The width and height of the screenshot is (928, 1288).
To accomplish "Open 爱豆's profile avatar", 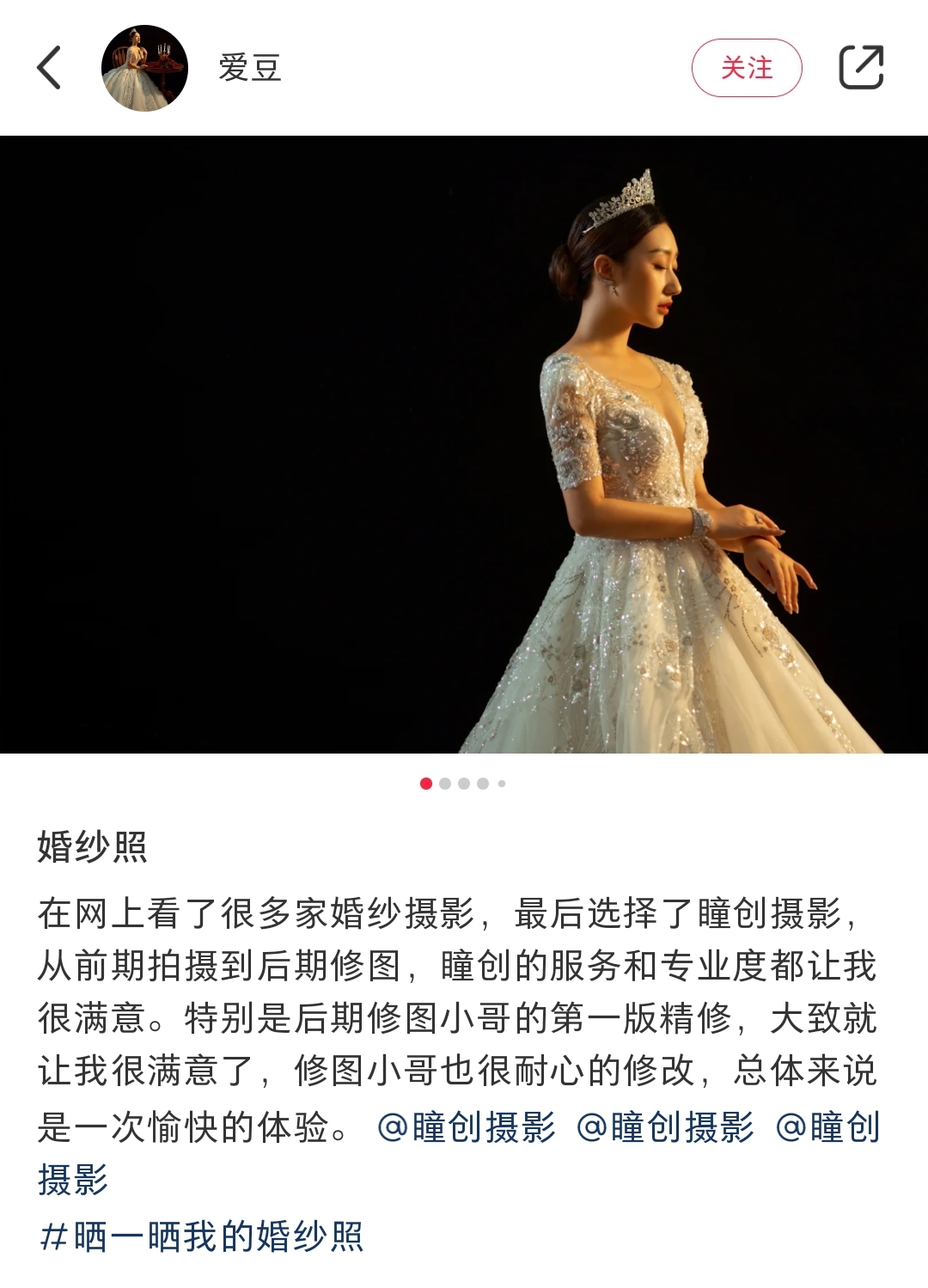I will click(x=144, y=68).
